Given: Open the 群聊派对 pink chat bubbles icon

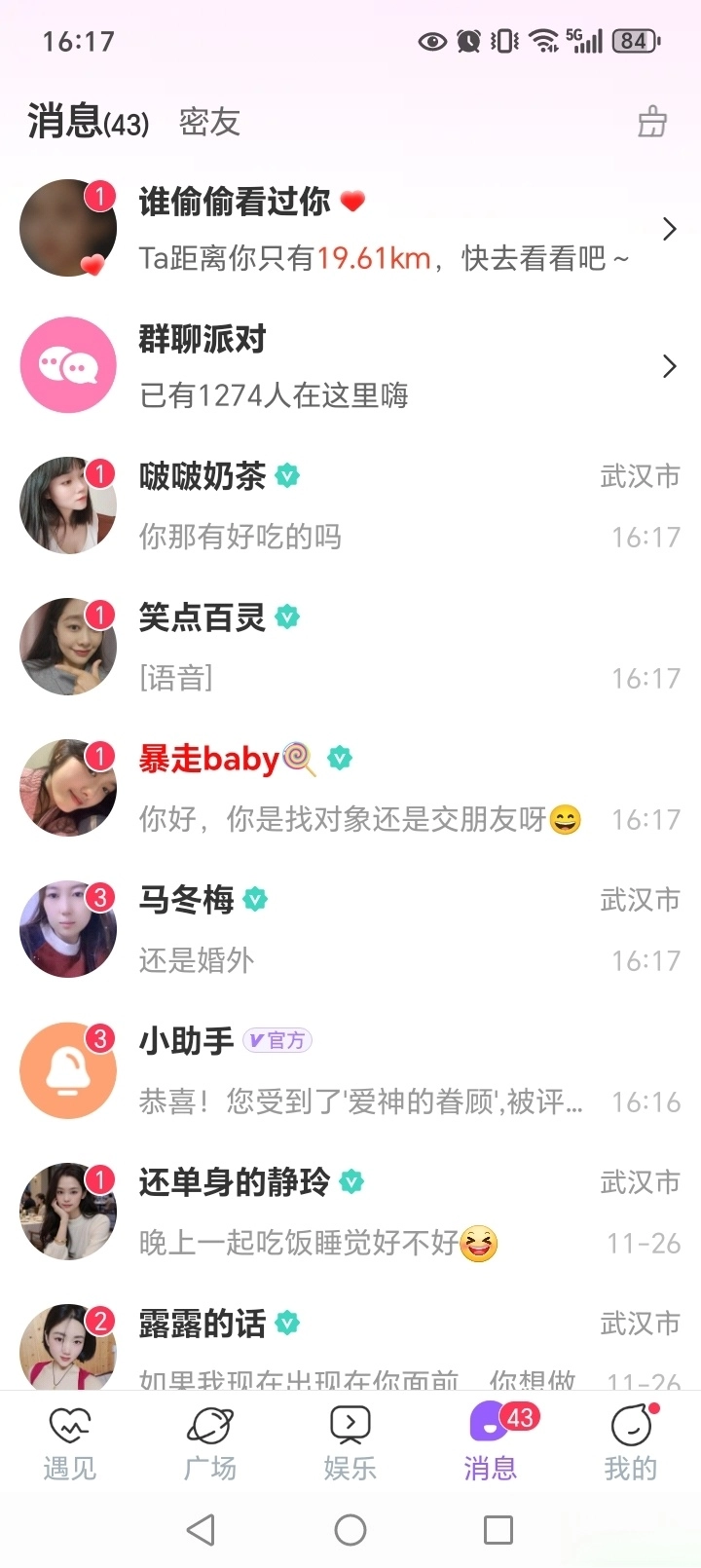Looking at the screenshot, I should 68,365.
